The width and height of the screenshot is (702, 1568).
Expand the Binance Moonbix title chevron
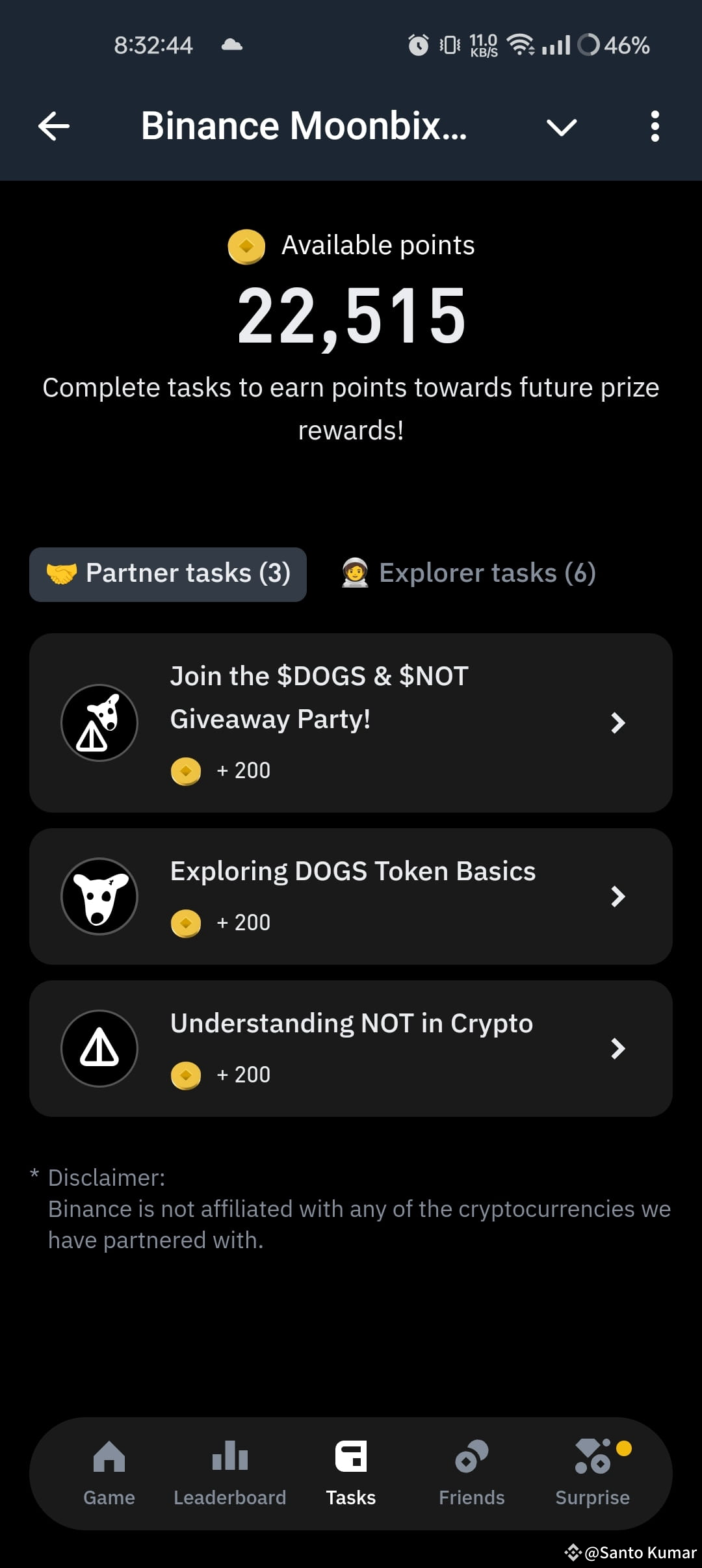(x=562, y=127)
